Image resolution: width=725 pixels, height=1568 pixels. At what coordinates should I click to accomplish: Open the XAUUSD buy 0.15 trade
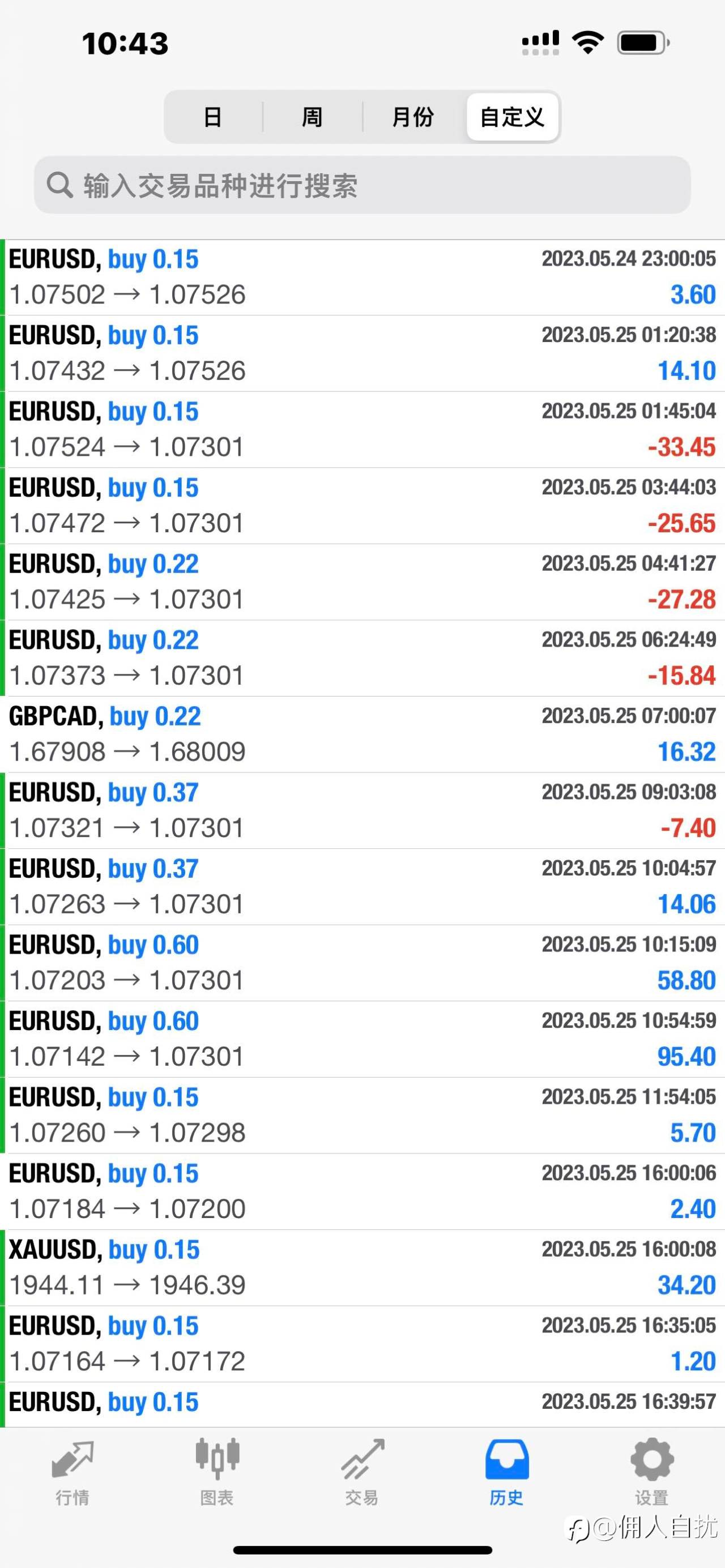click(362, 1268)
